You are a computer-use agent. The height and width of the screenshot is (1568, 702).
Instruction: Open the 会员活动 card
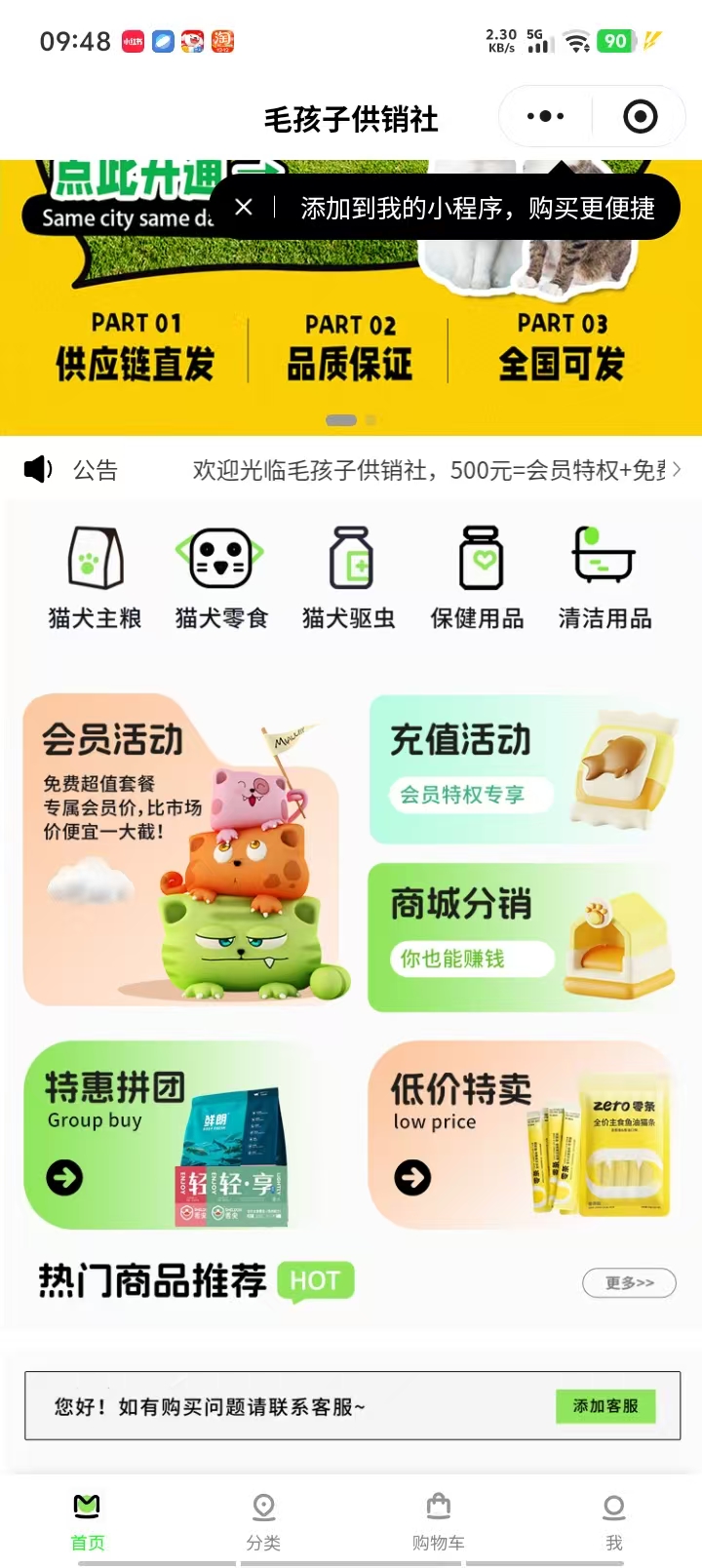point(181,849)
